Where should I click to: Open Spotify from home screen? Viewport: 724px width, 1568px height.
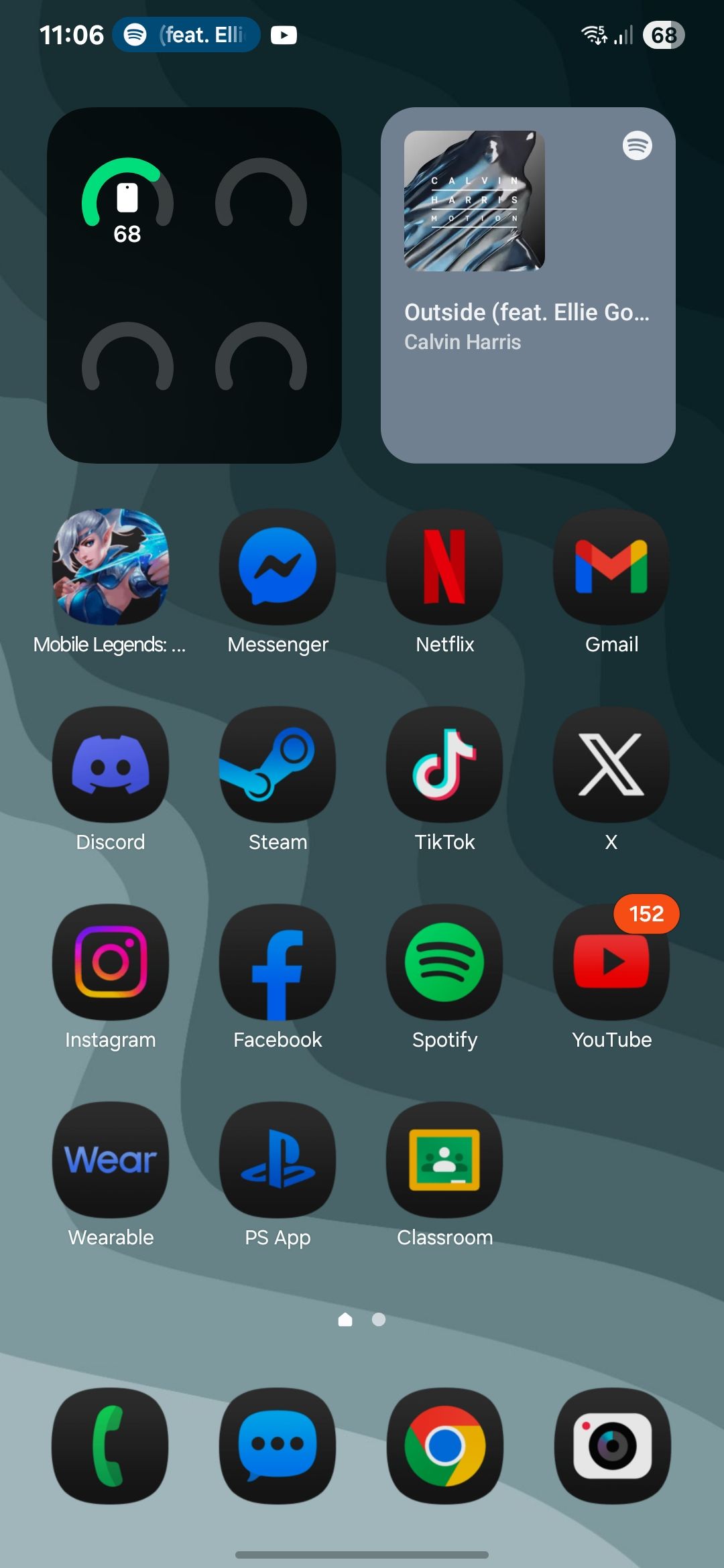click(444, 963)
